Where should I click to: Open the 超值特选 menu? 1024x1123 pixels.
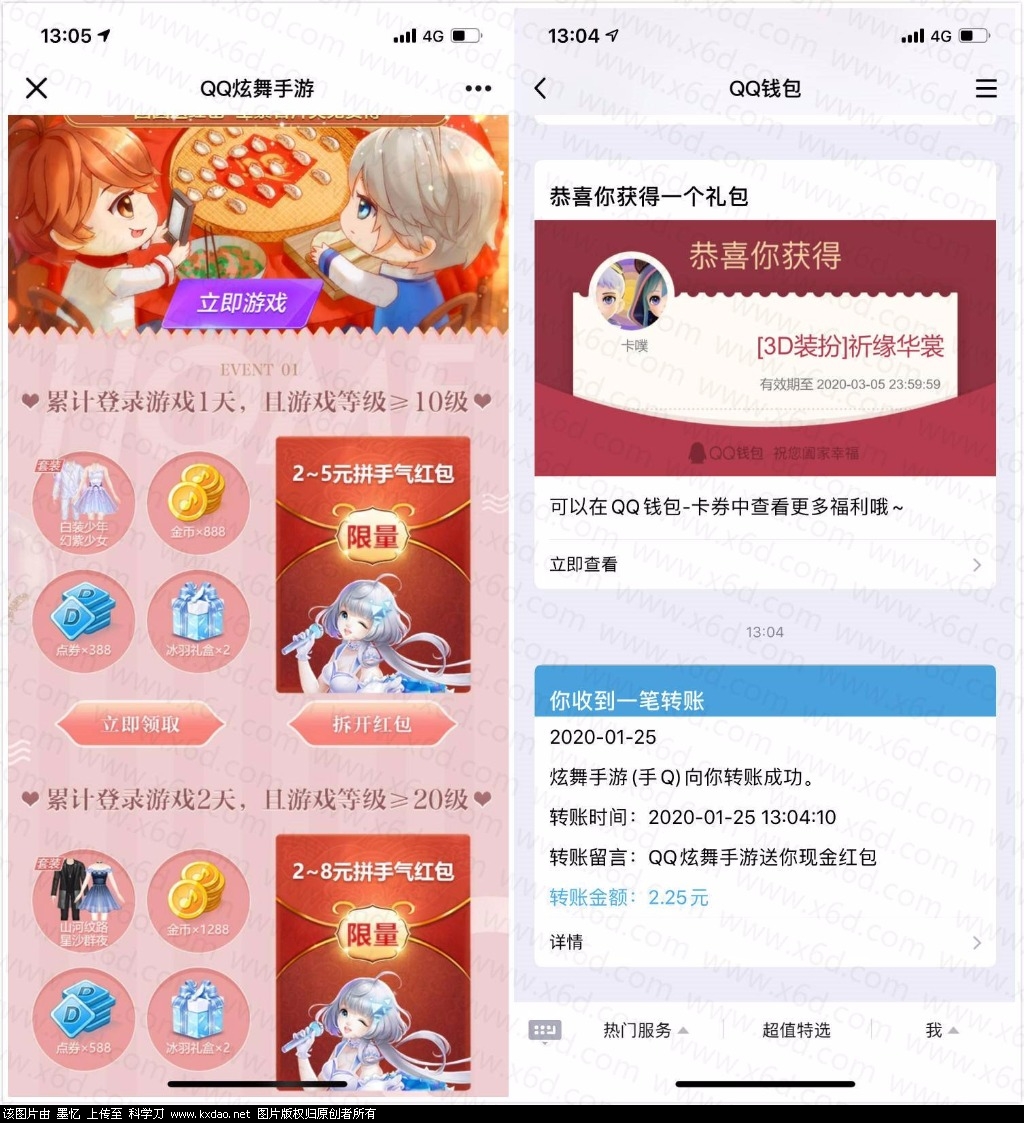pos(796,1030)
